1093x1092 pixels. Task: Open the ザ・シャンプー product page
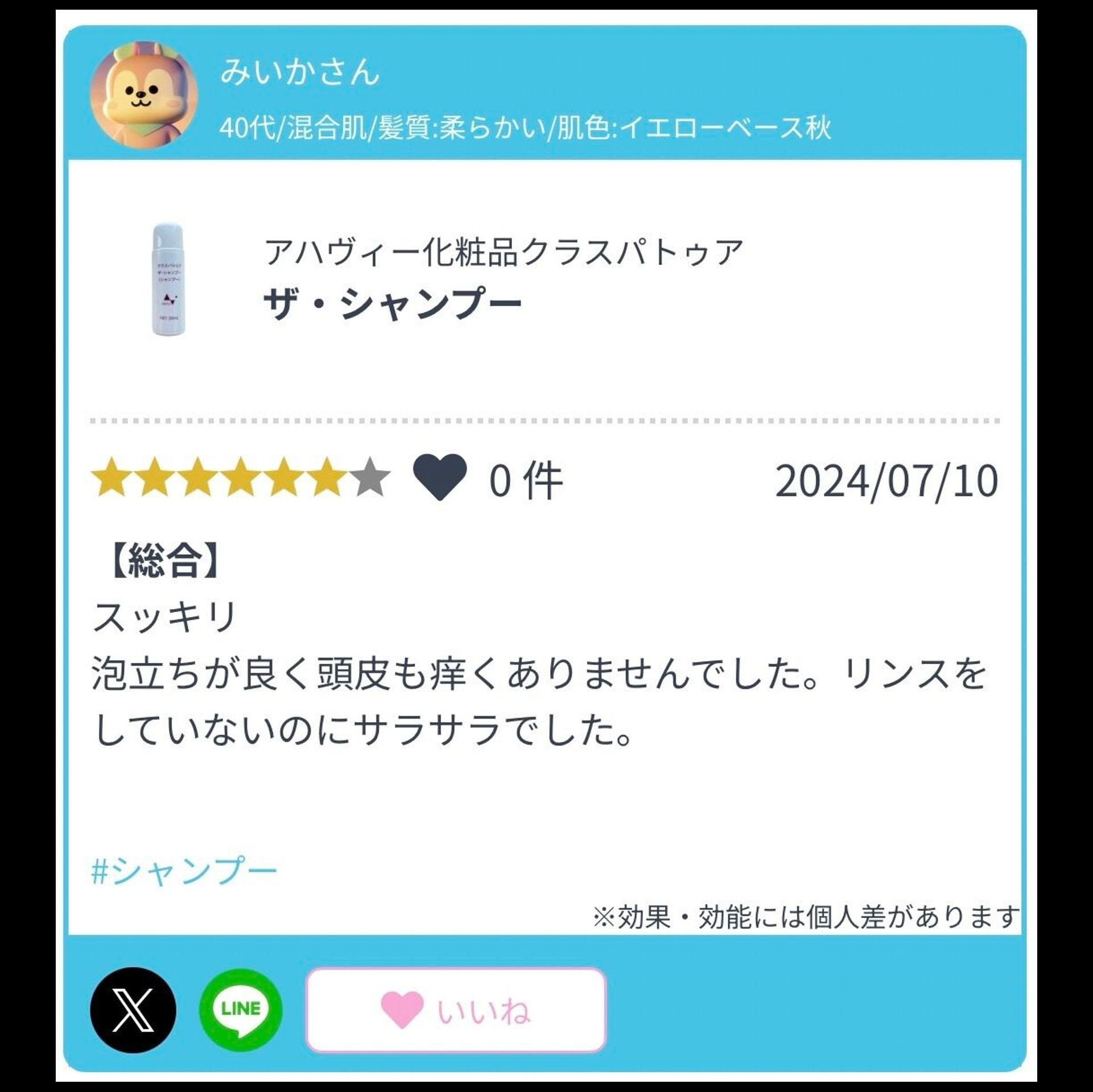click(x=392, y=303)
